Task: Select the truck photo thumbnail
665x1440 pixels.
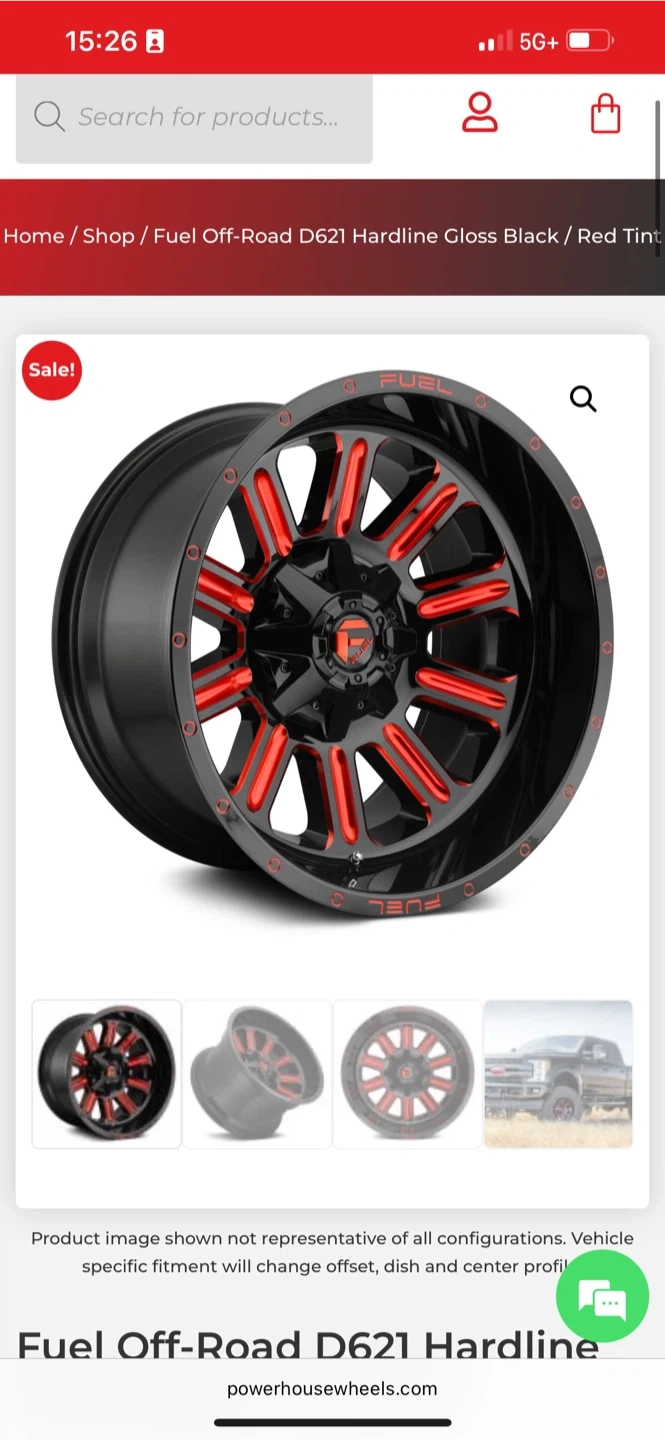Action: (x=558, y=1073)
